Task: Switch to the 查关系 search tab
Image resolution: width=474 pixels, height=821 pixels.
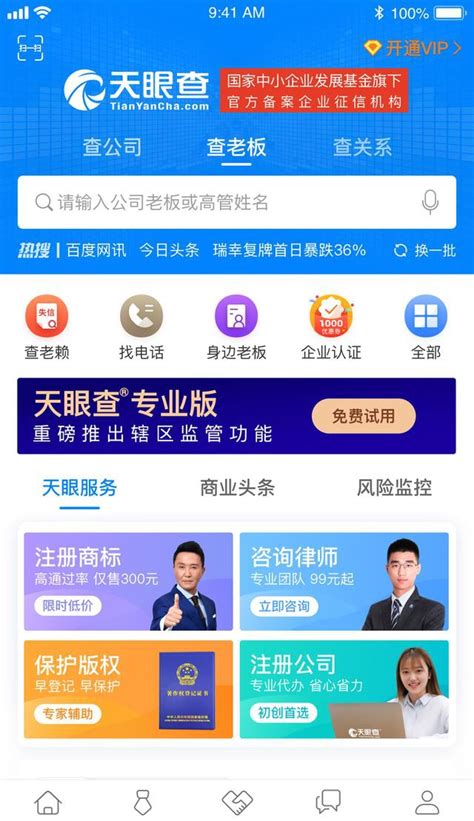Action: (x=362, y=147)
